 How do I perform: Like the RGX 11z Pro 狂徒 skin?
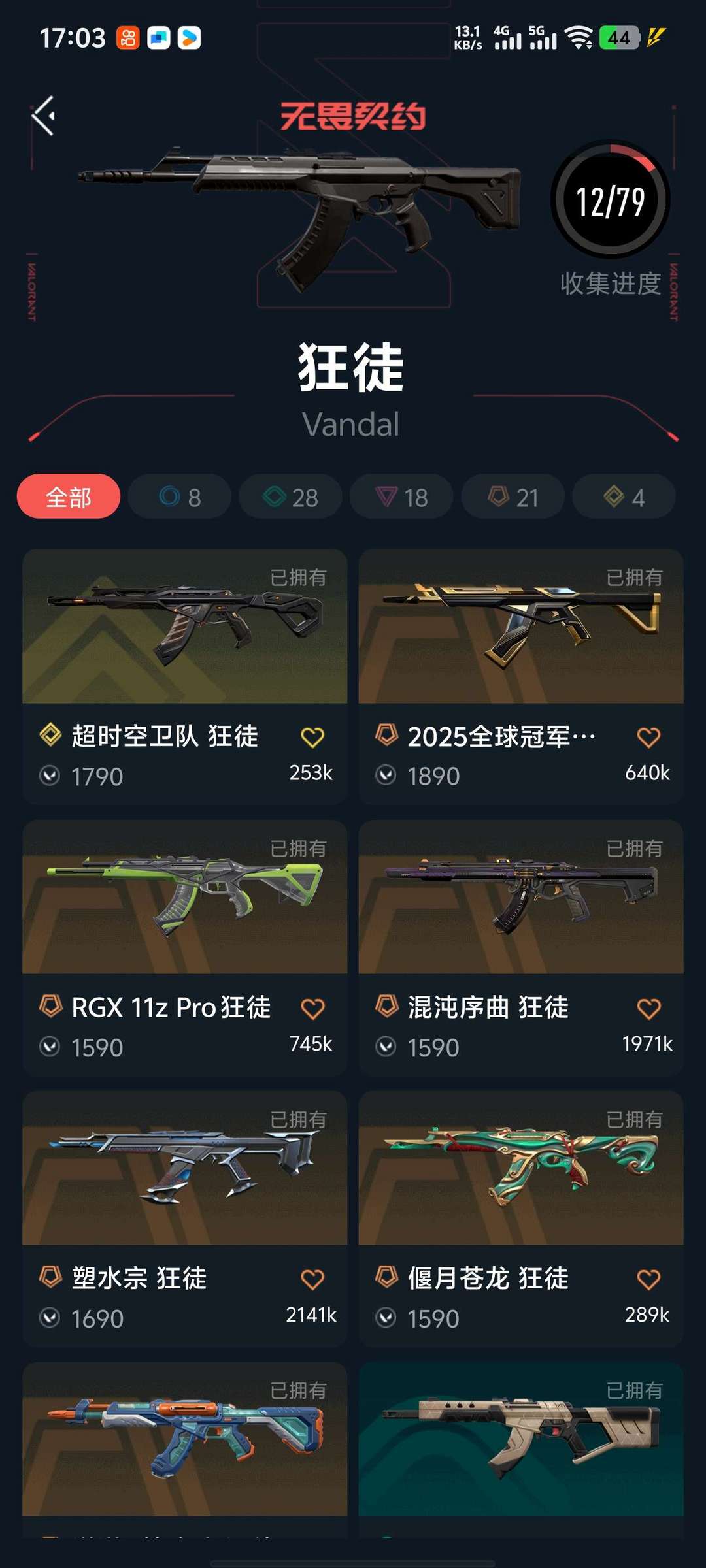coord(312,1009)
